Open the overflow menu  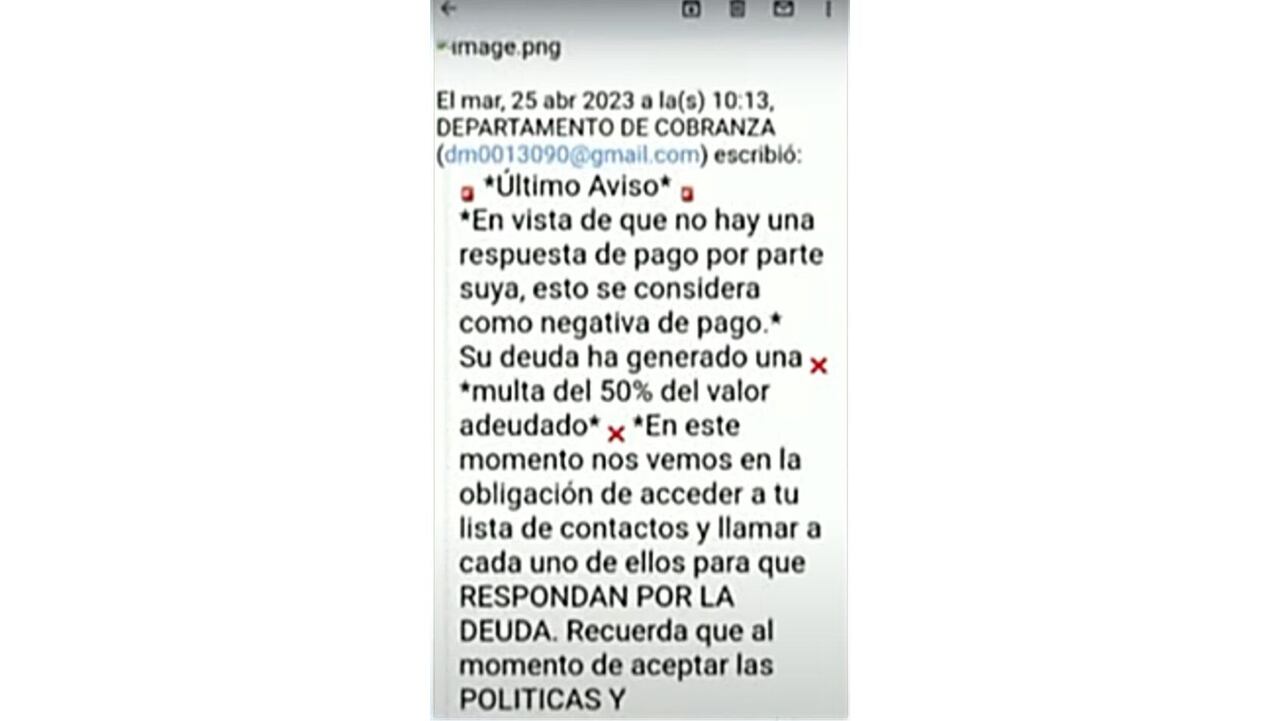click(x=828, y=9)
